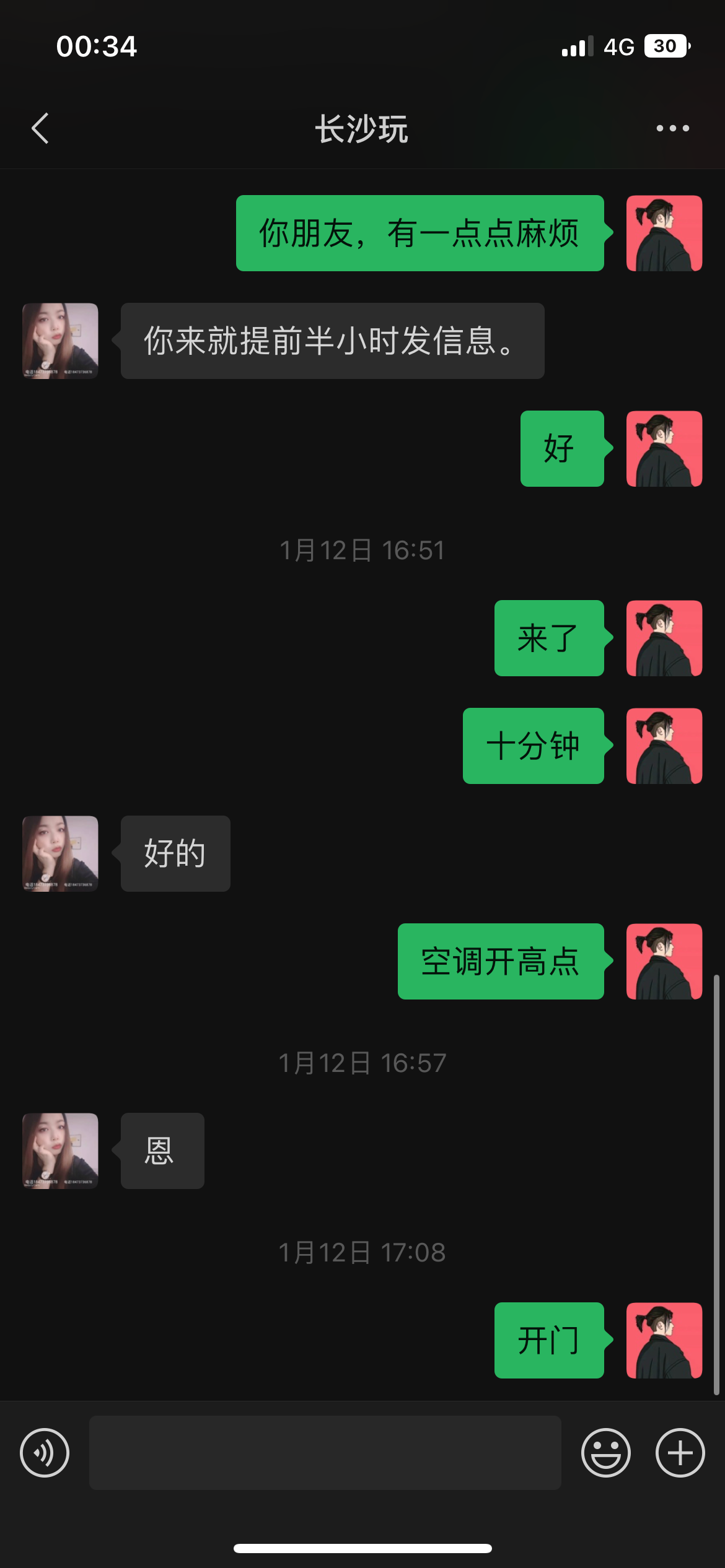The height and width of the screenshot is (1568, 725).
Task: Tap the contact avatar beside 恩 message
Action: [x=59, y=1151]
